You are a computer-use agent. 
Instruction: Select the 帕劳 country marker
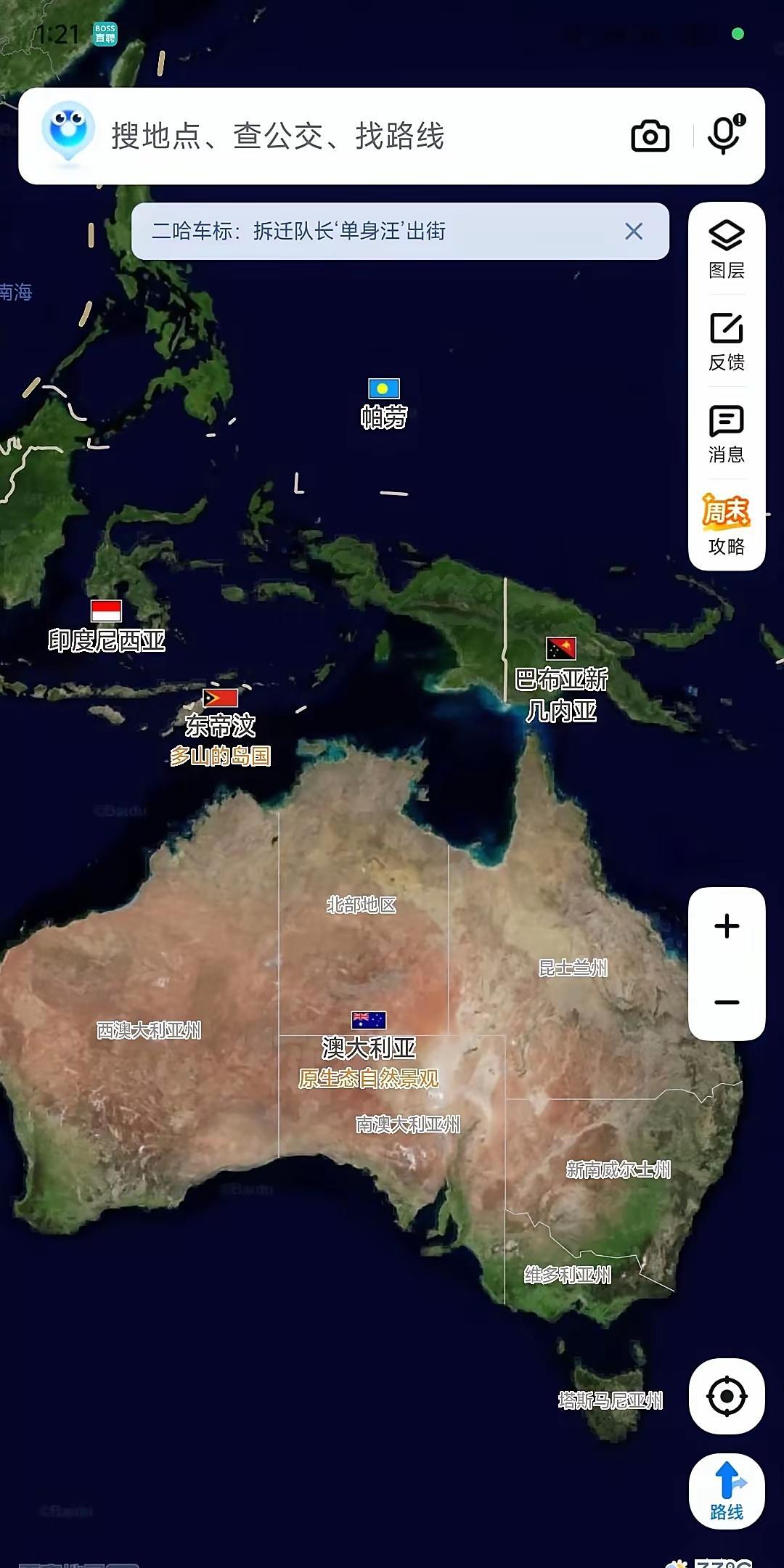point(384,404)
